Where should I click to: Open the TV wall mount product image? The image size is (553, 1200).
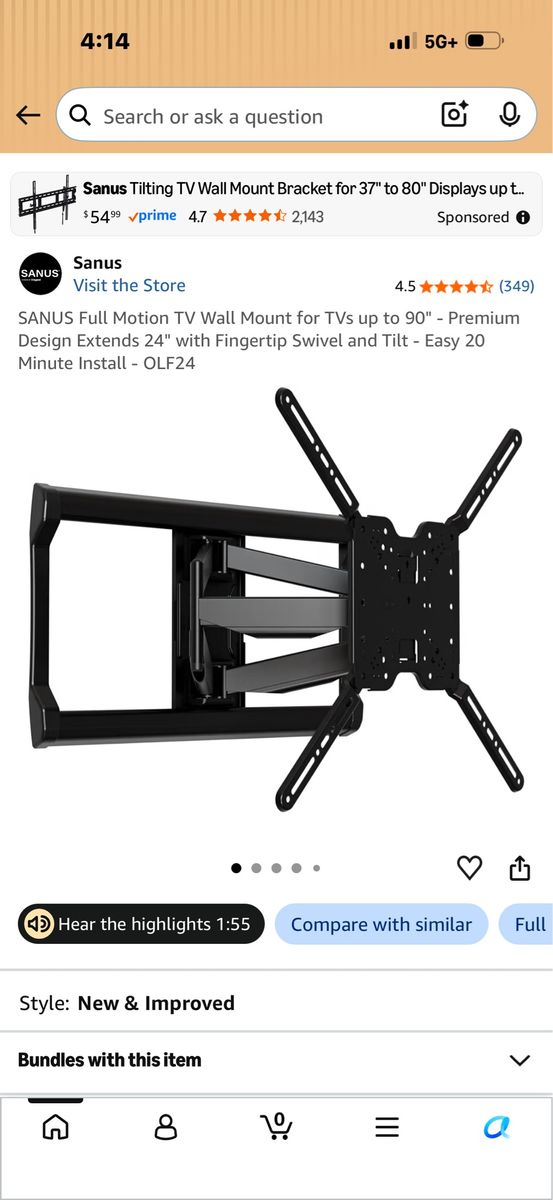276,608
